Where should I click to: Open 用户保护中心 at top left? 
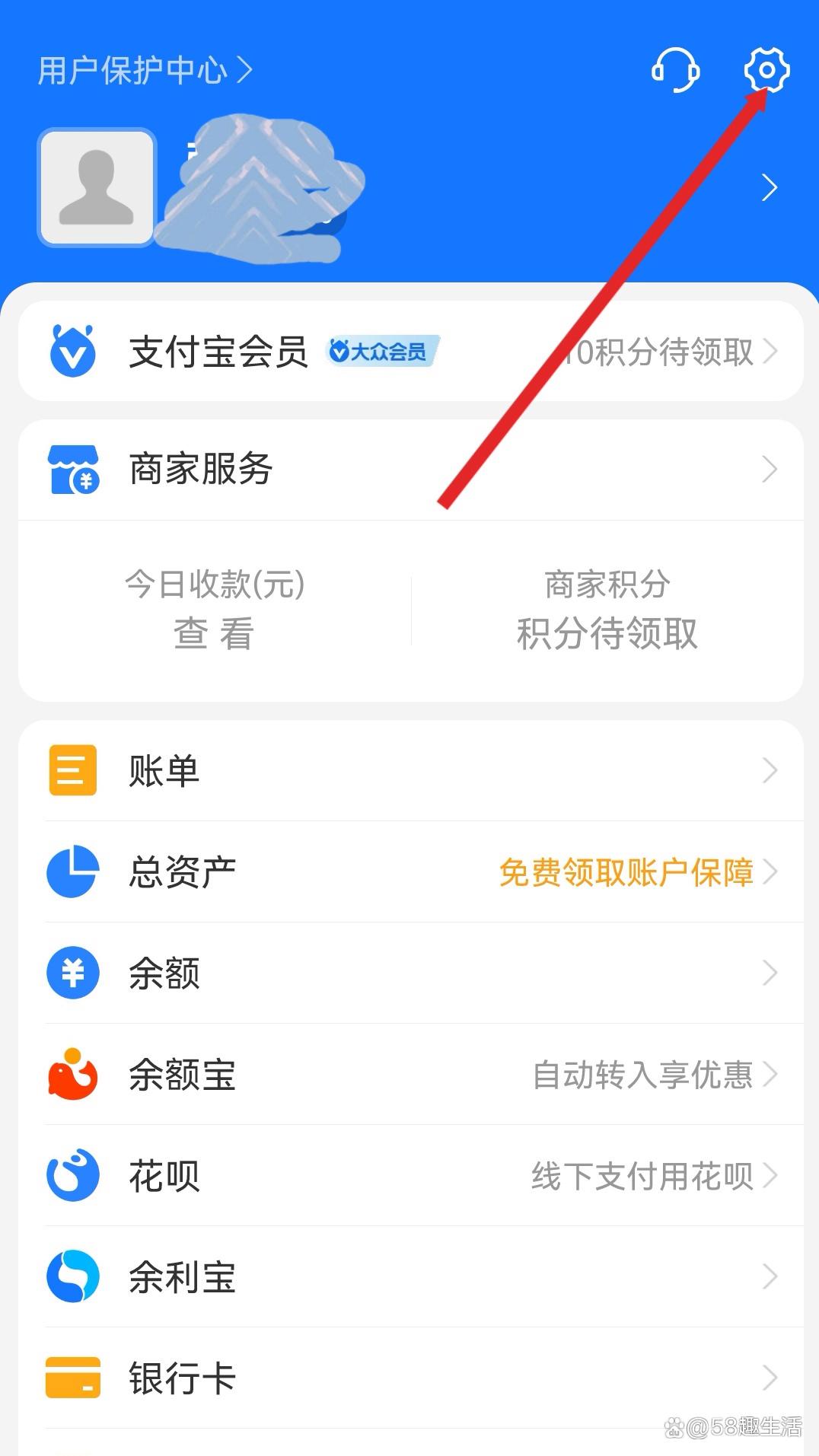click(133, 68)
